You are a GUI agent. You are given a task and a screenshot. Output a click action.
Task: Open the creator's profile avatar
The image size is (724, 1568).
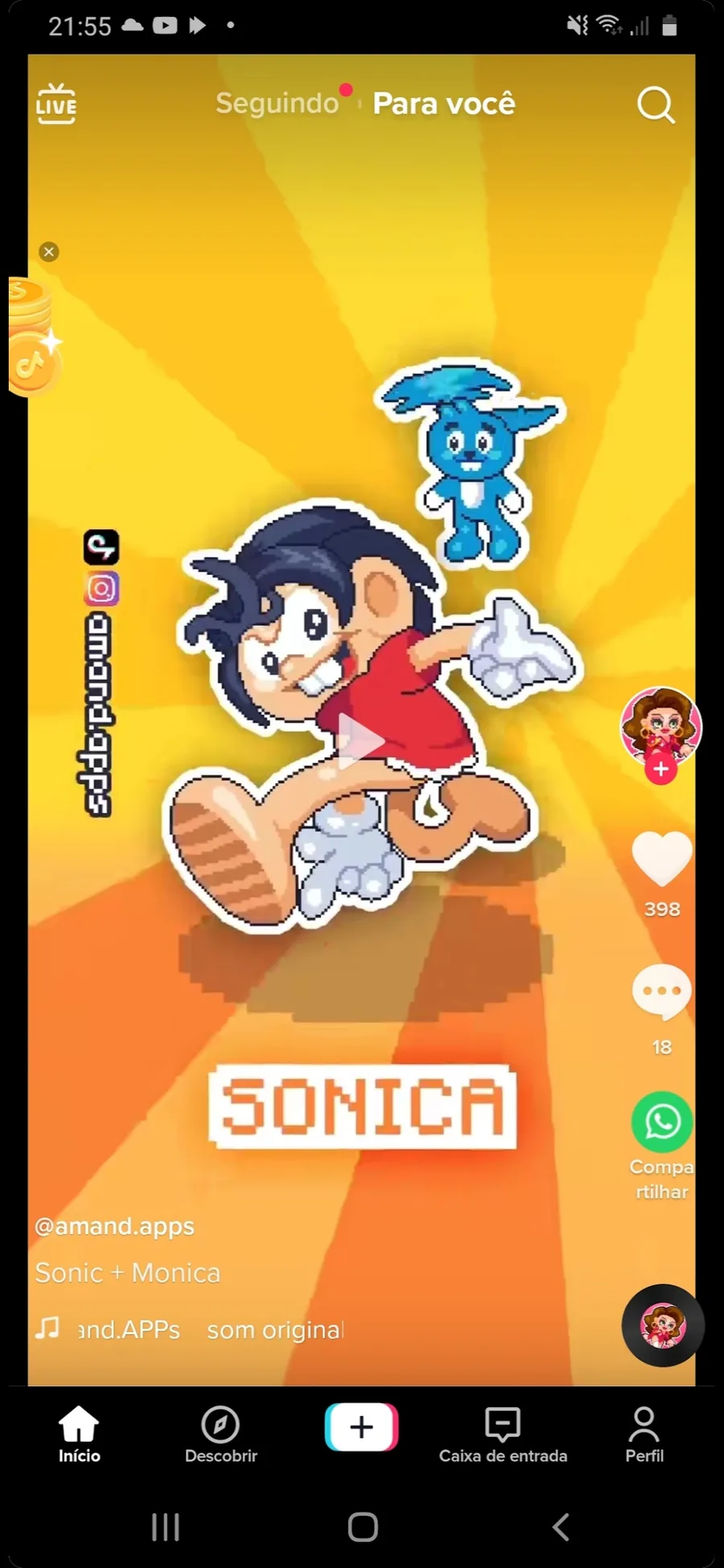[660, 724]
